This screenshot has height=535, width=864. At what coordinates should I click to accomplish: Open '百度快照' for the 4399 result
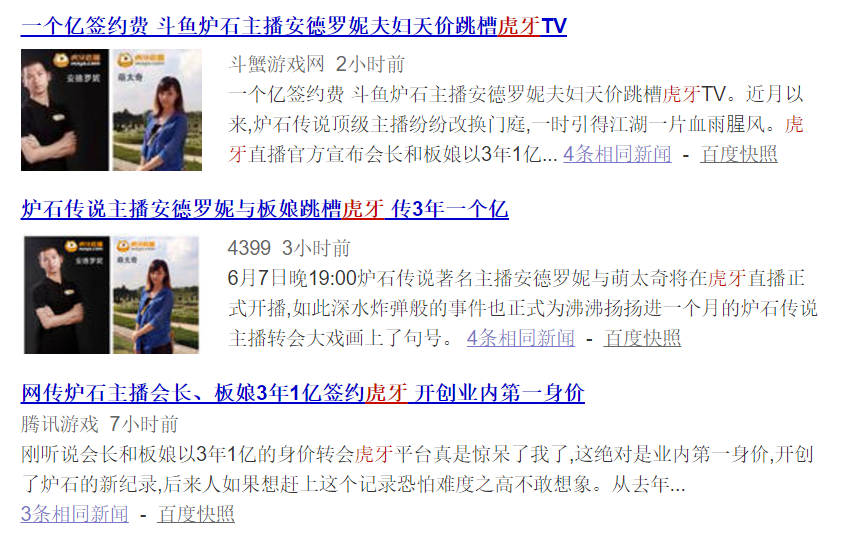(x=642, y=338)
